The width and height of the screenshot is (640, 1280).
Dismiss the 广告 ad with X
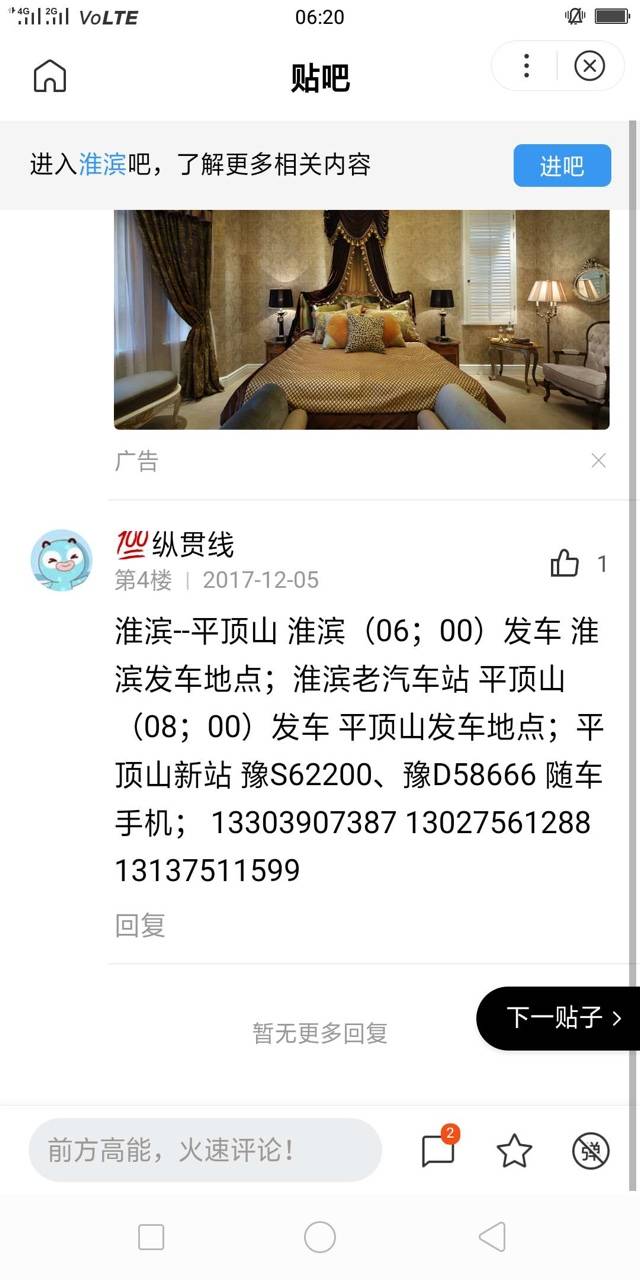click(598, 460)
